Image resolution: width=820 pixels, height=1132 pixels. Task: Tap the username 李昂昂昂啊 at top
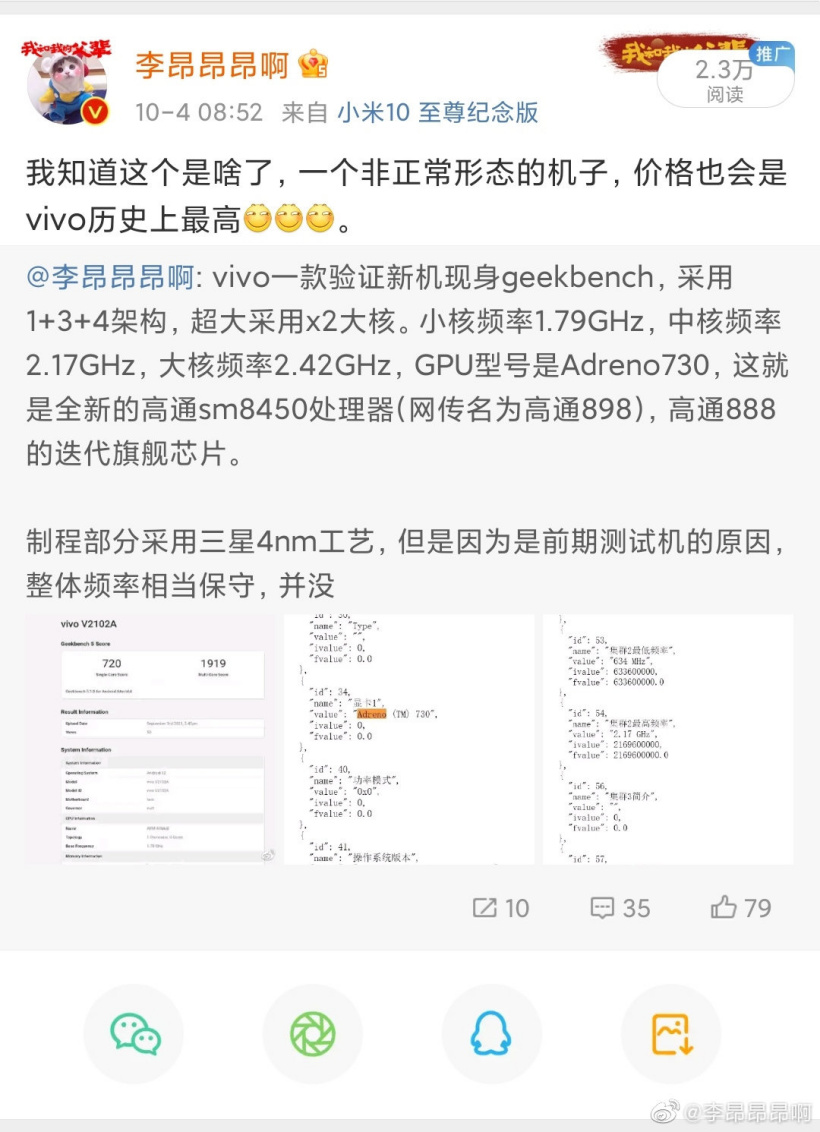coord(211,65)
